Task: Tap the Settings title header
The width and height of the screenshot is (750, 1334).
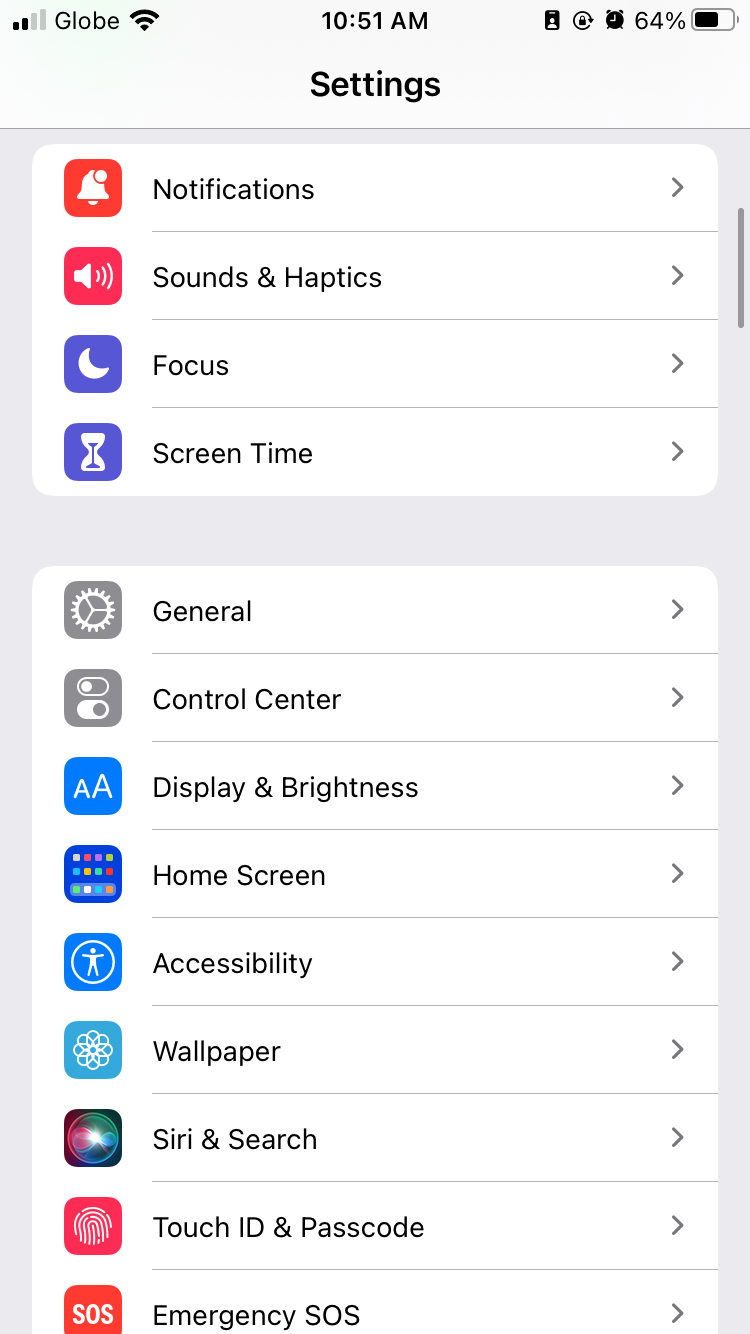Action: click(x=375, y=84)
